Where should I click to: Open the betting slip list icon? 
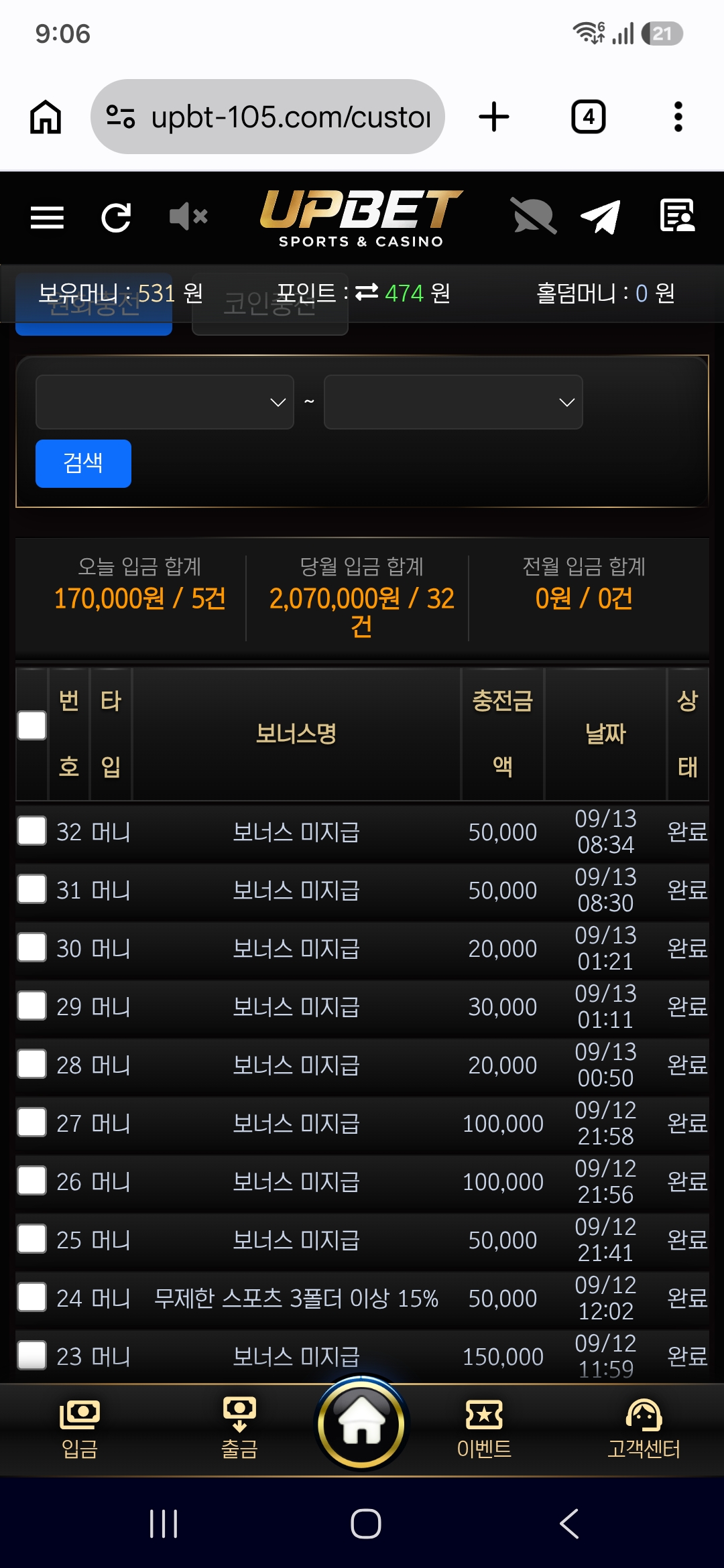click(x=677, y=216)
